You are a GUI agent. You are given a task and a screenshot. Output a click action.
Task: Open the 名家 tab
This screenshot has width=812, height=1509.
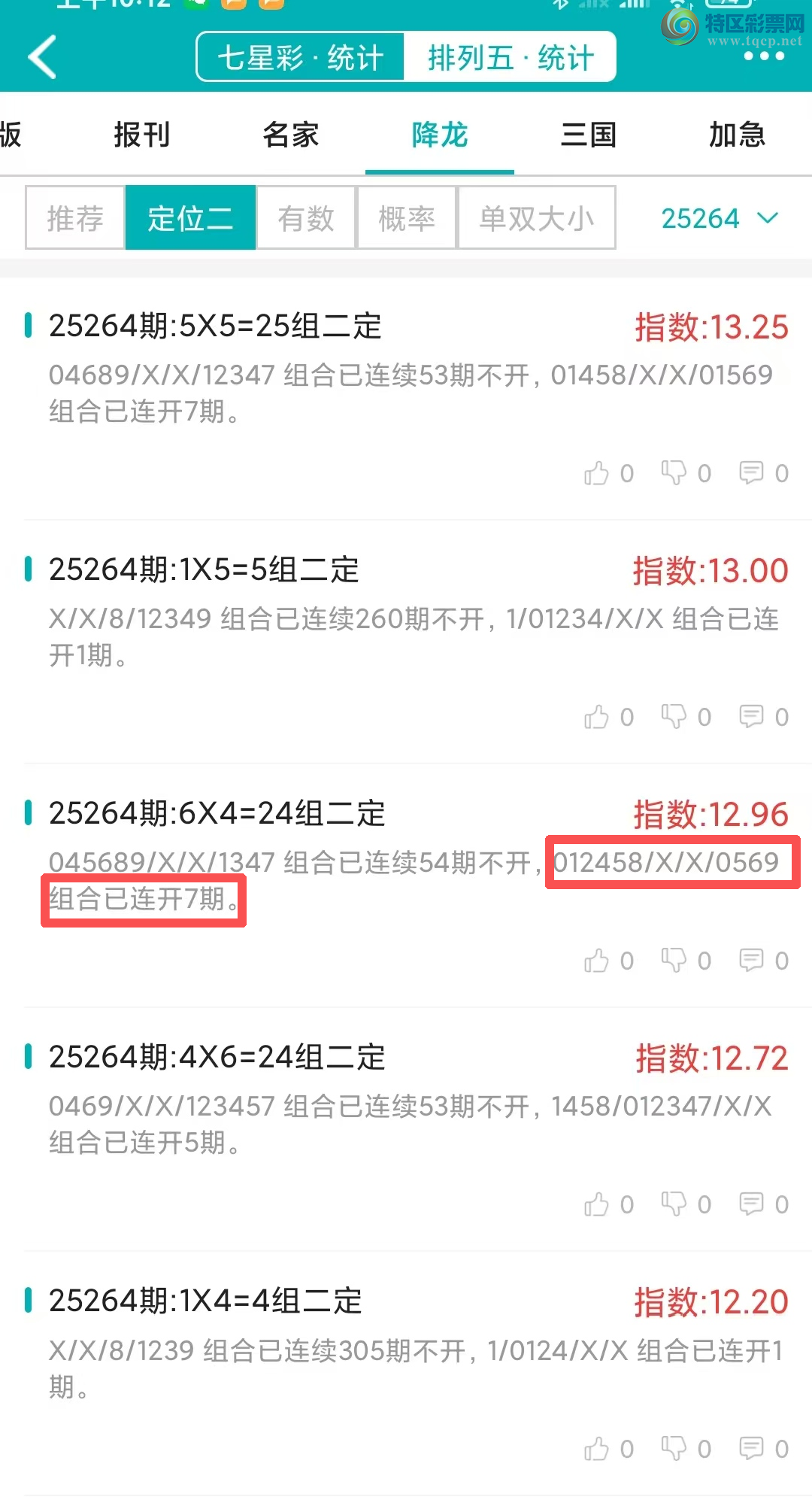pyautogui.click(x=291, y=135)
